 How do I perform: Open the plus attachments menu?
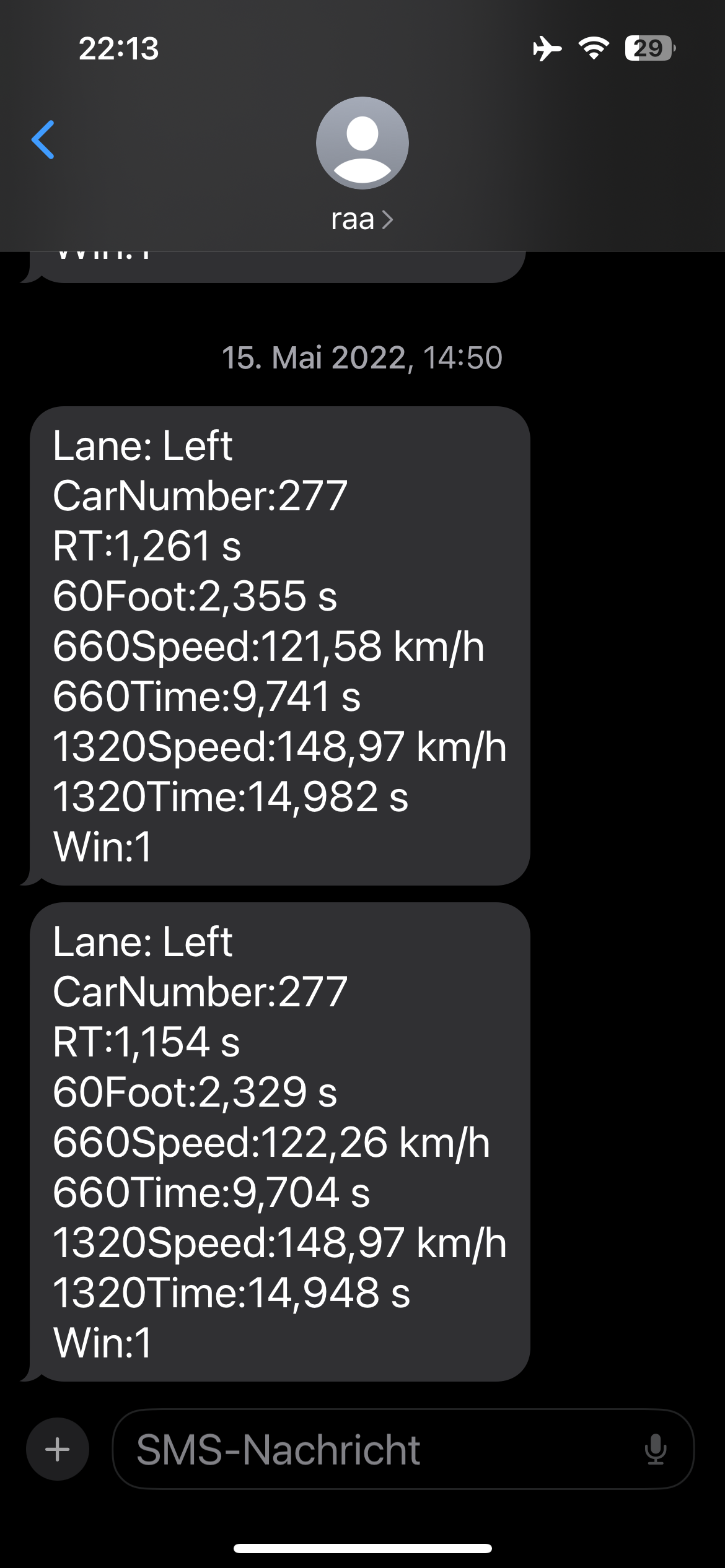tap(58, 1449)
